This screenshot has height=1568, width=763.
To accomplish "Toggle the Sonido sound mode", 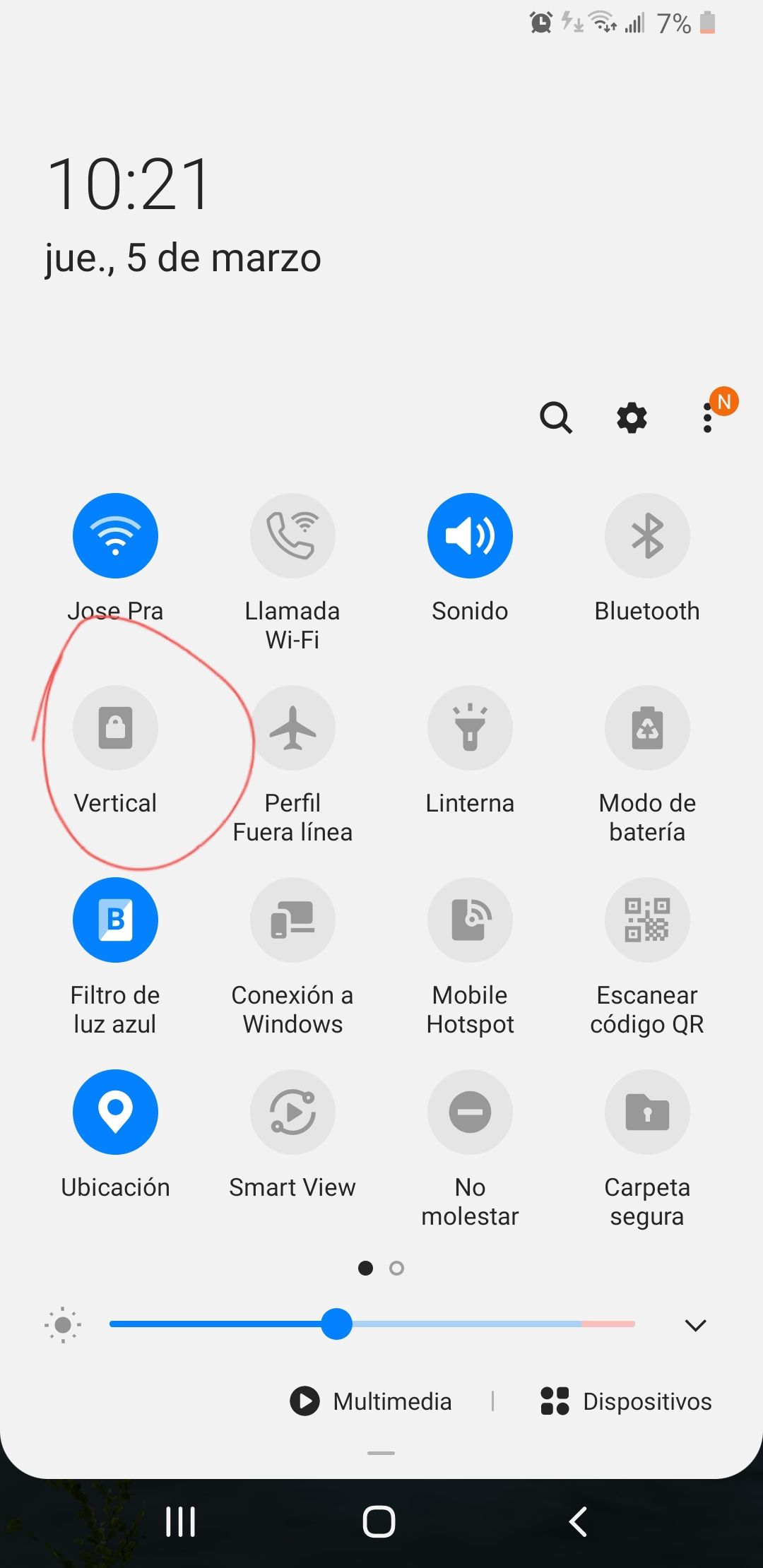I will click(470, 535).
